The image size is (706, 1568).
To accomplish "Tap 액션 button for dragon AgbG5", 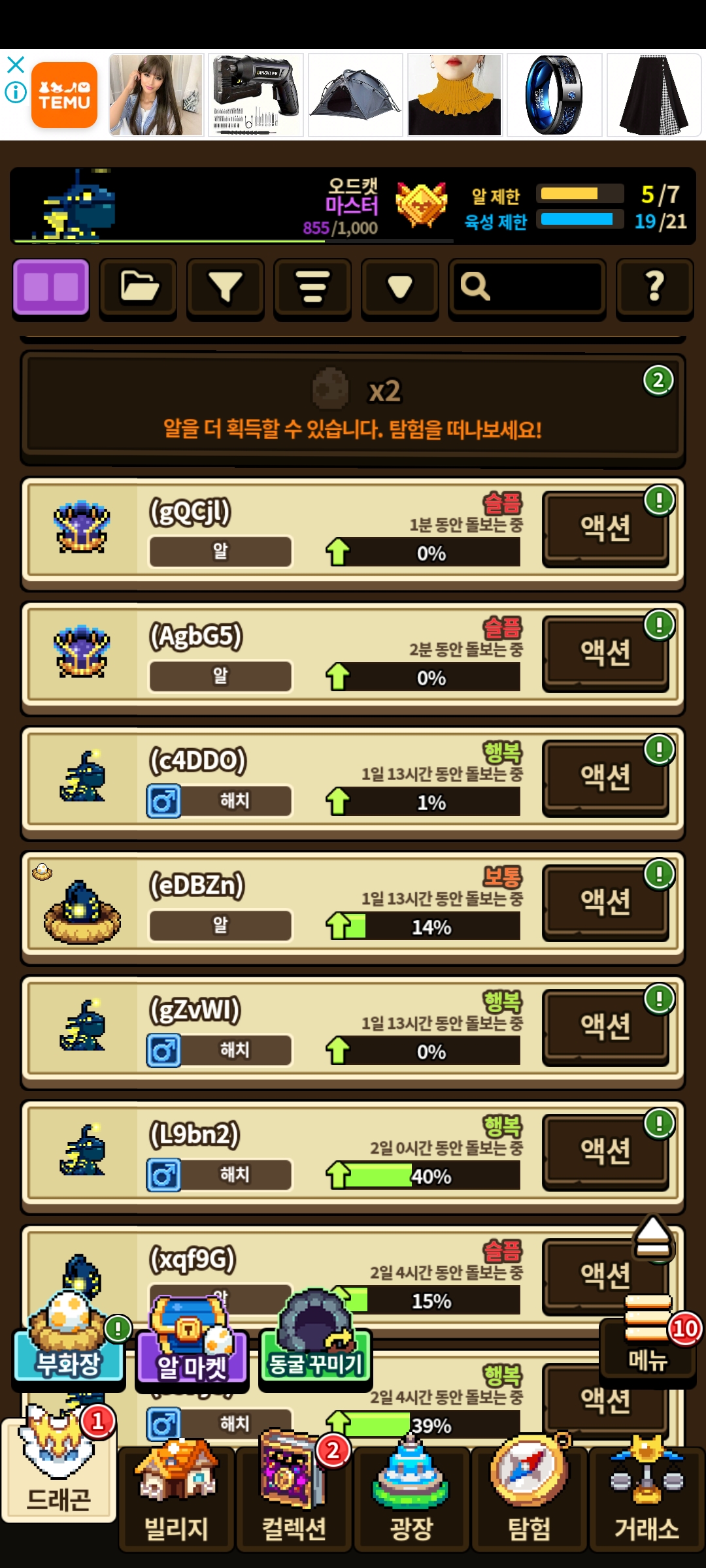I will (605, 653).
